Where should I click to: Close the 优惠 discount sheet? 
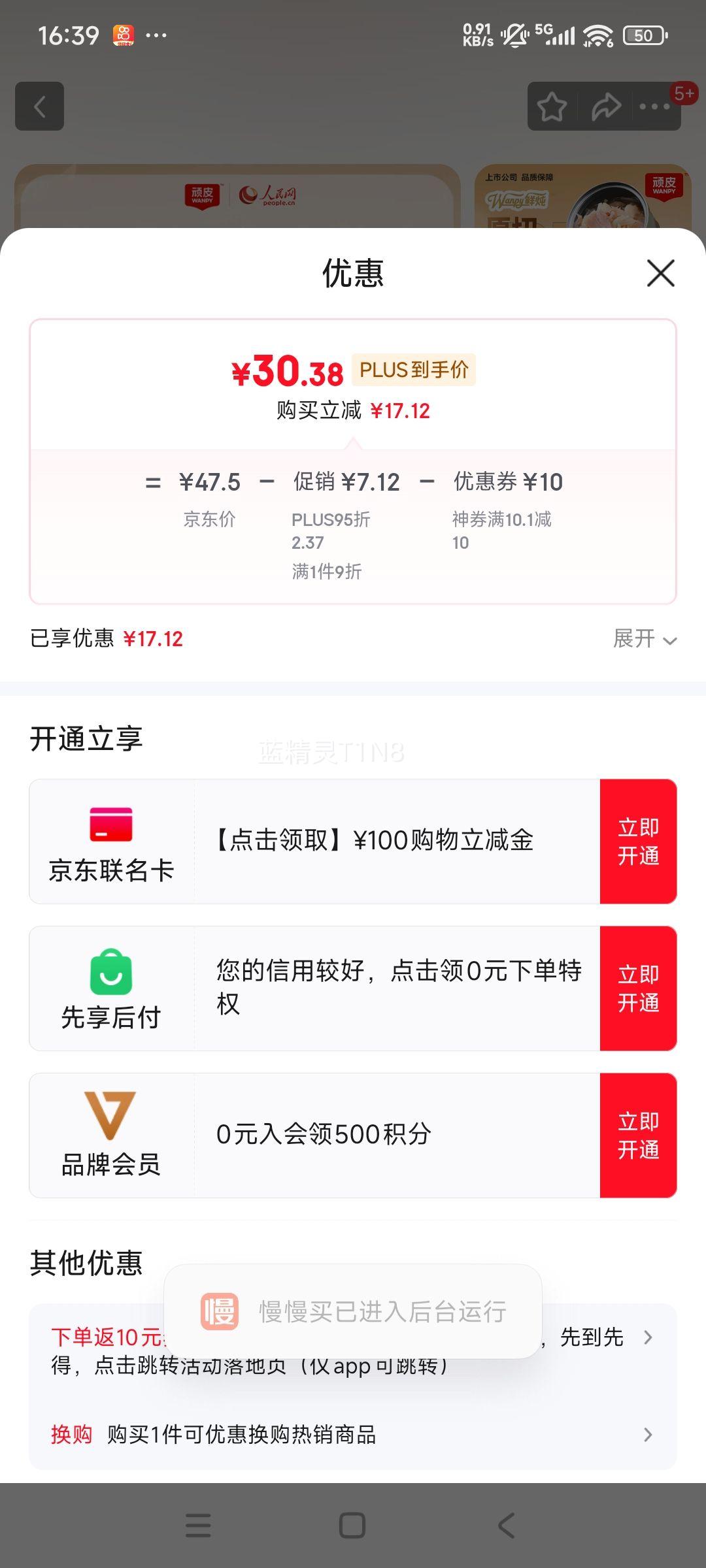pyautogui.click(x=660, y=273)
